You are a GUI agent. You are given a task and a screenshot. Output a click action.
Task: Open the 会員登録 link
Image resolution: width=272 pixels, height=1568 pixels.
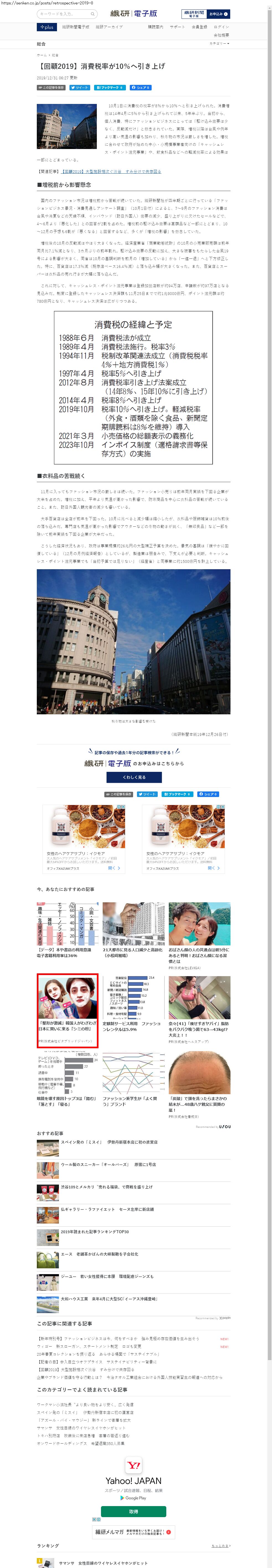(199, 27)
